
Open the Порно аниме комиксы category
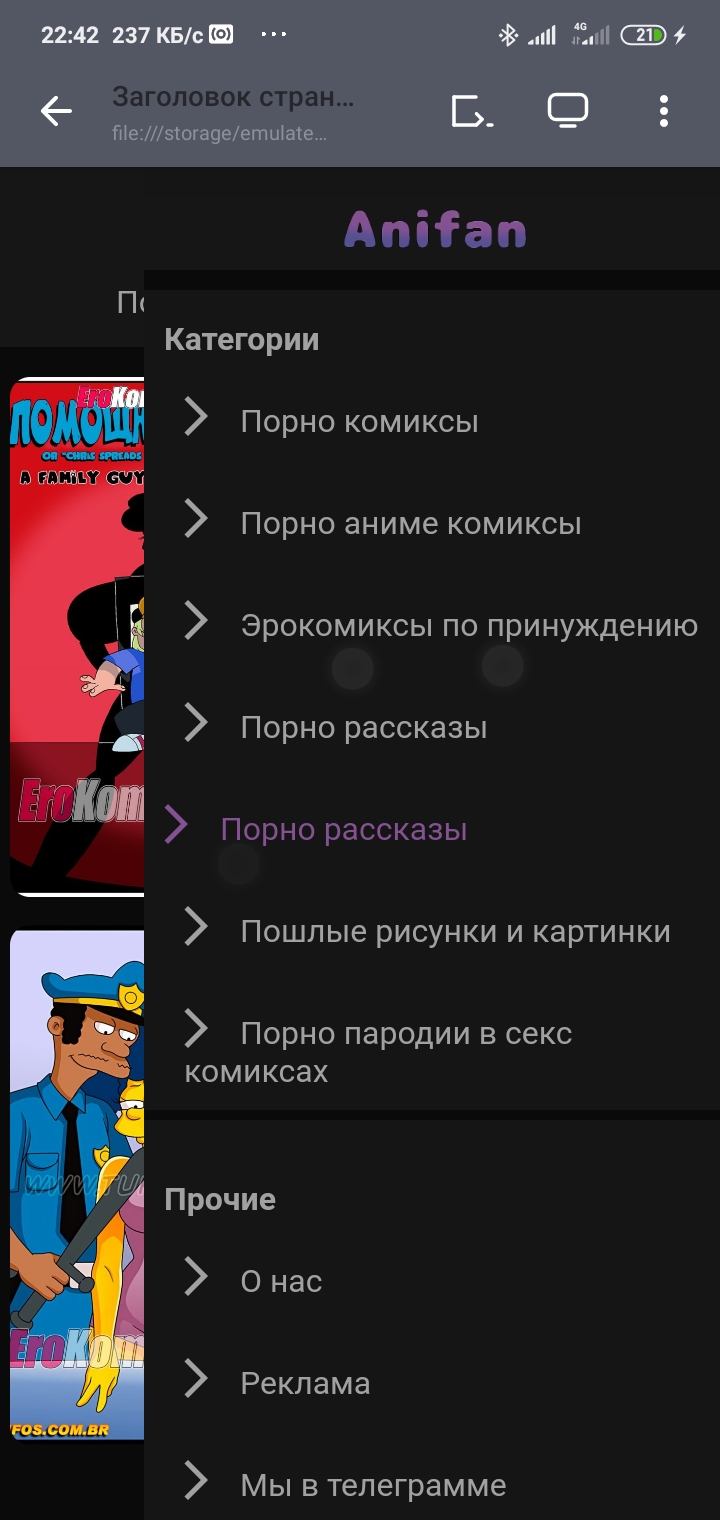point(432,523)
